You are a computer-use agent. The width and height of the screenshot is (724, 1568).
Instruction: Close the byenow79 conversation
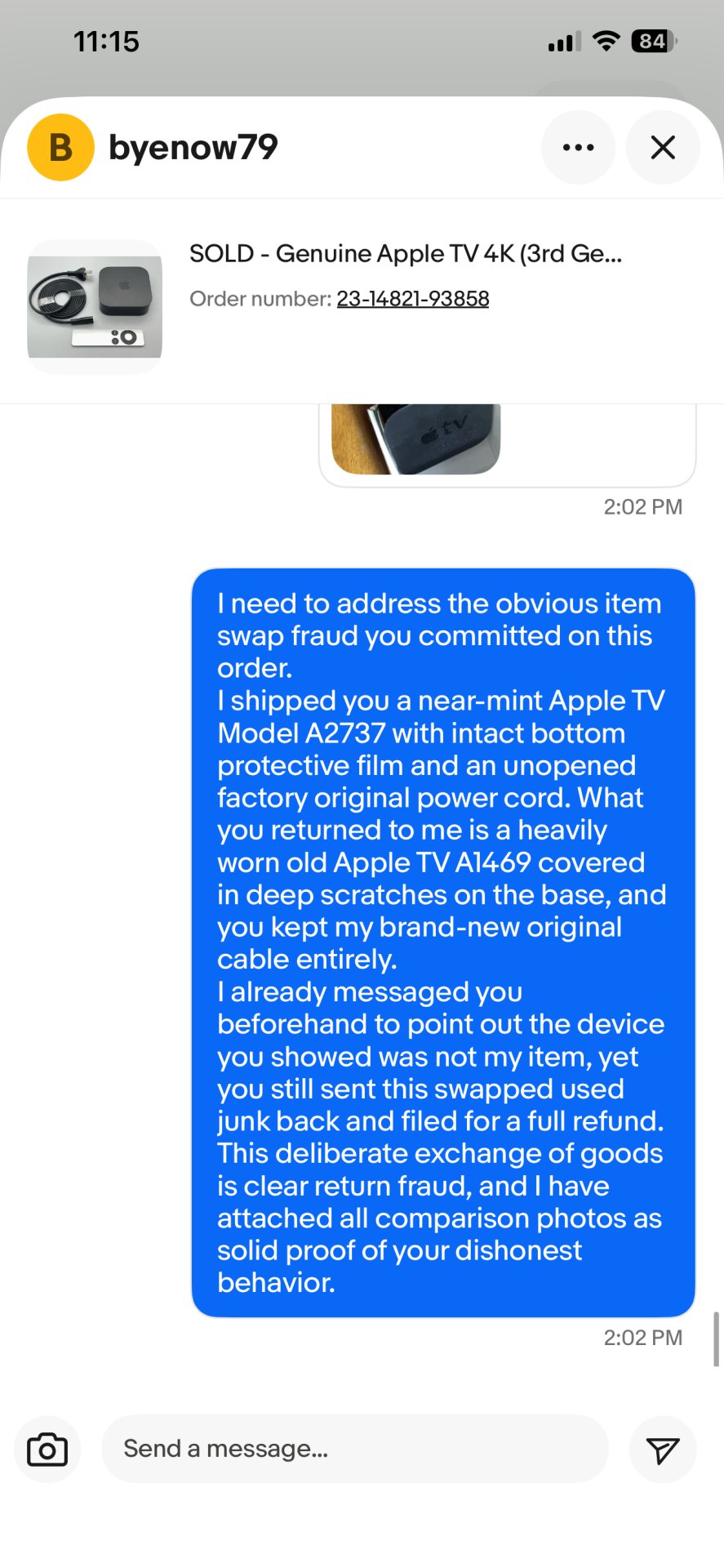coord(663,148)
